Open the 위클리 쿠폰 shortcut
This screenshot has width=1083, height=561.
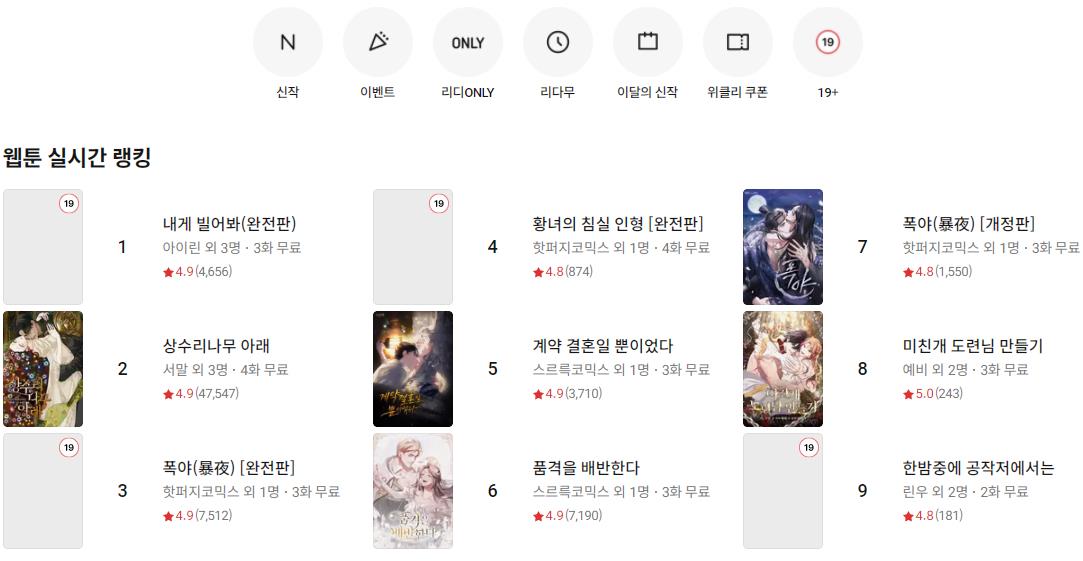738,43
